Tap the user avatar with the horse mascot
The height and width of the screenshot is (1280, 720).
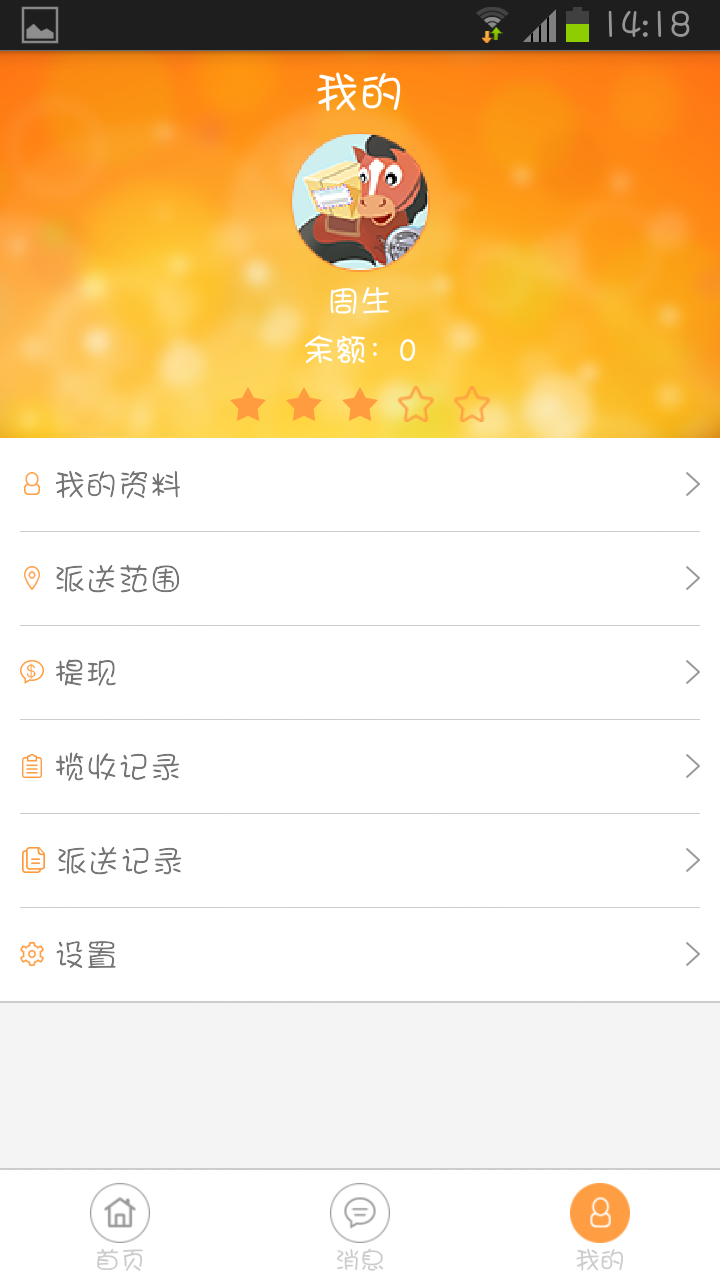(x=360, y=202)
